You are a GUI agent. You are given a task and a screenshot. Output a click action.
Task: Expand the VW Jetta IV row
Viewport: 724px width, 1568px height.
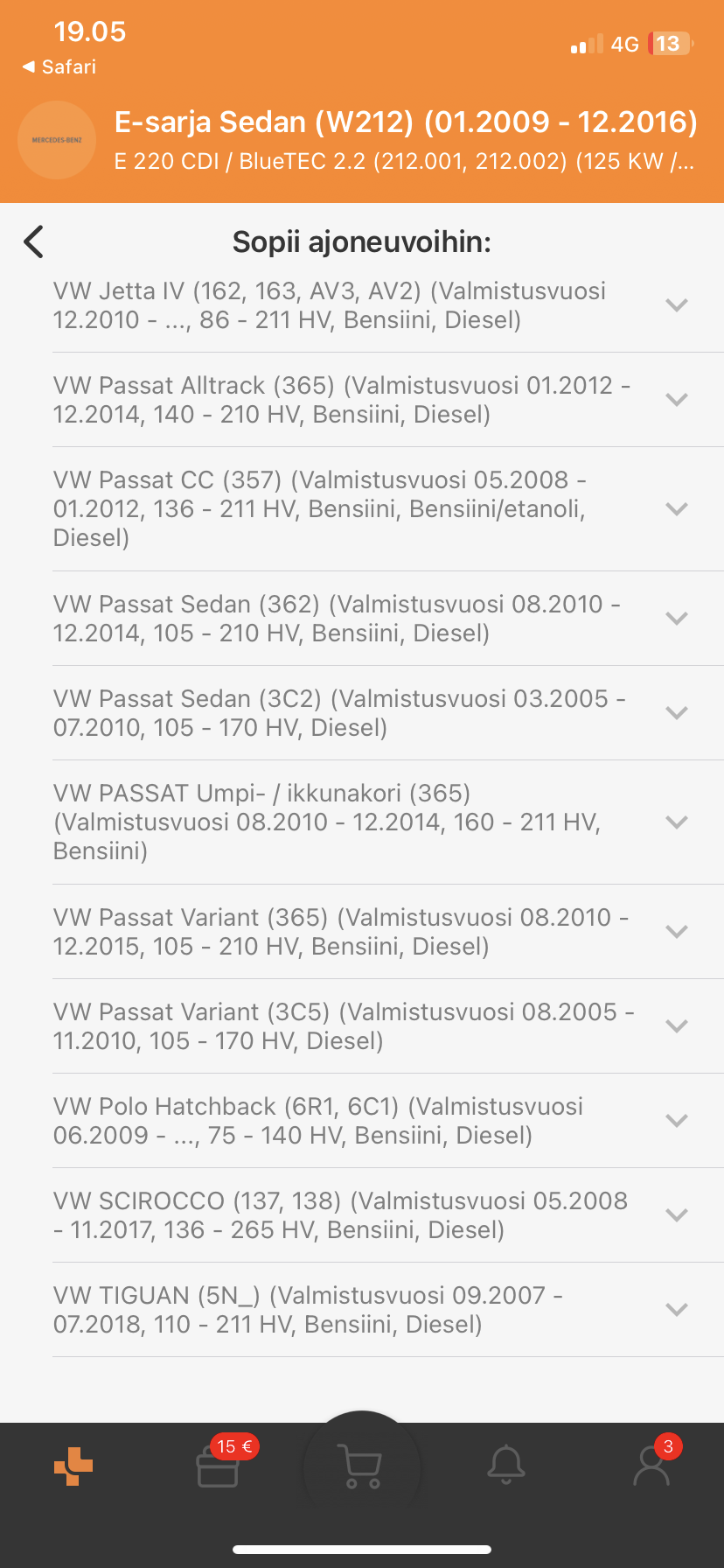click(677, 305)
